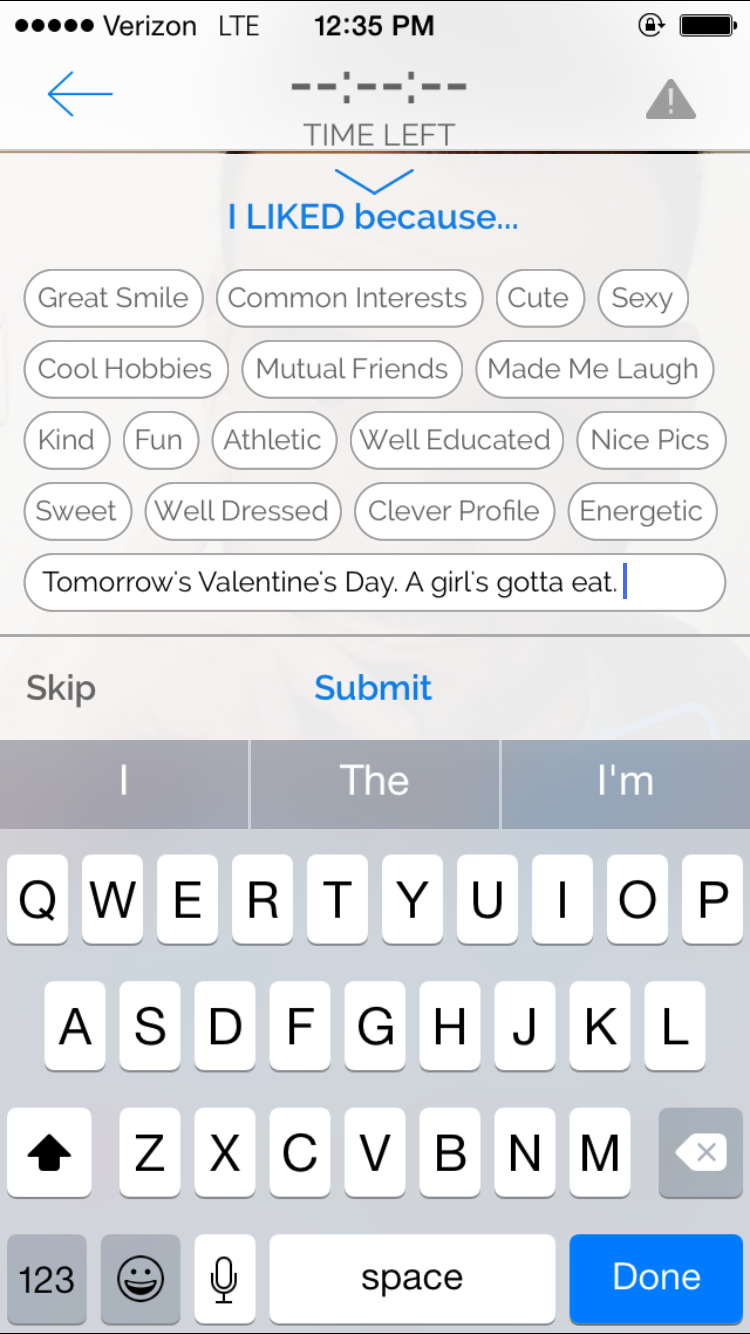Open the warning report icon
Screen dimensions: 750x1334
click(670, 100)
